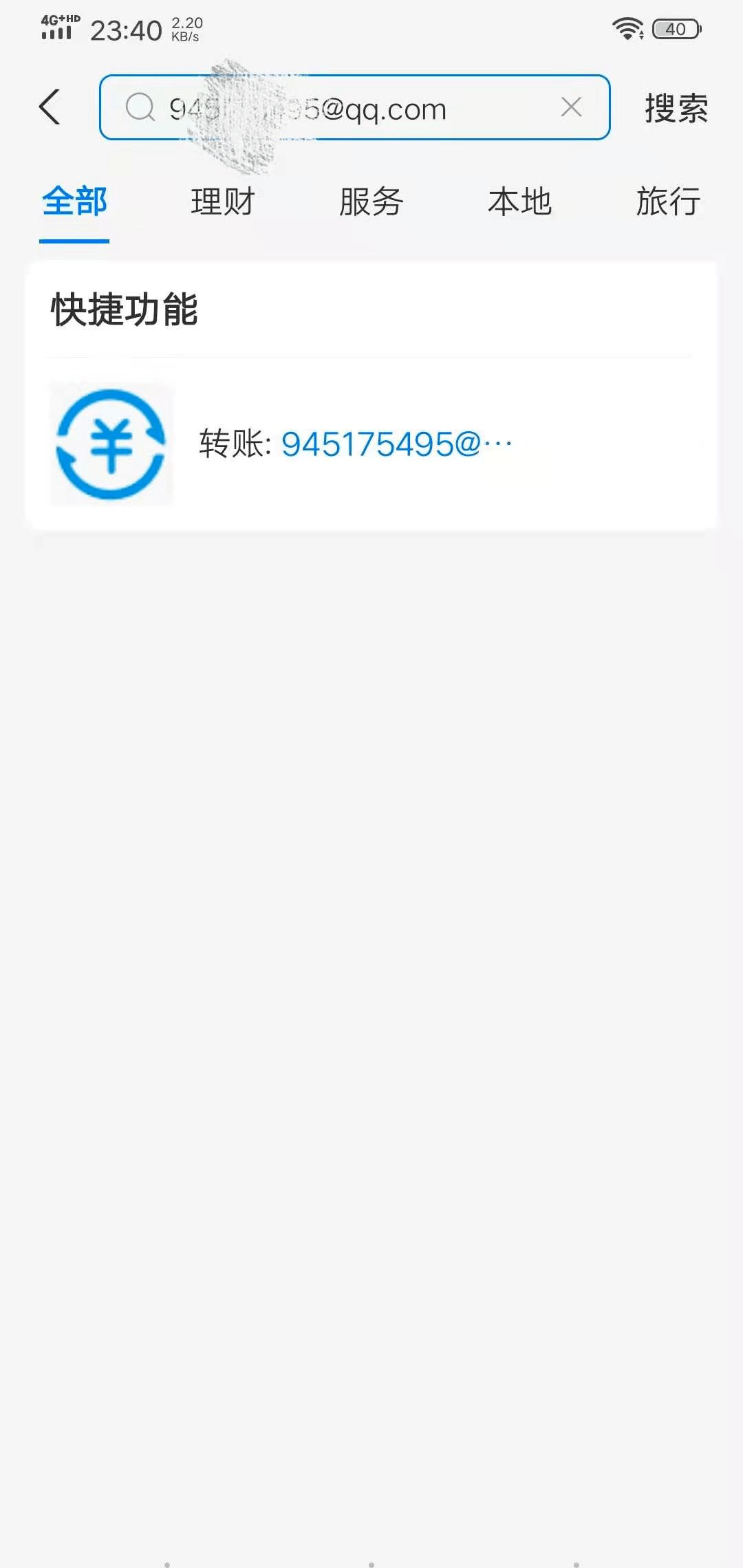Switch to the 服务 tab
Image resolution: width=743 pixels, height=1568 pixels.
click(370, 202)
